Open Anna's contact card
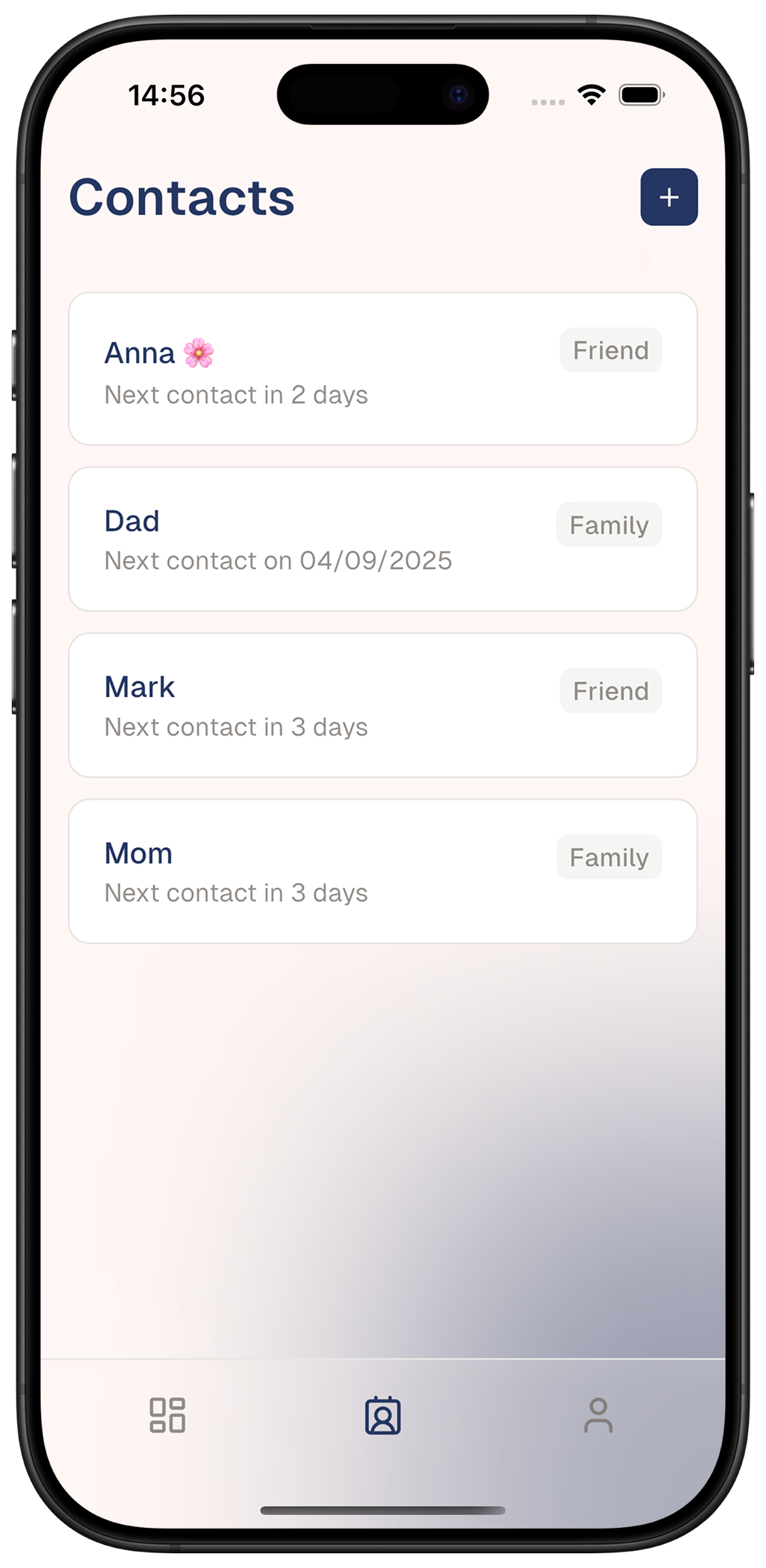The width and height of the screenshot is (766, 1568). [x=382, y=369]
